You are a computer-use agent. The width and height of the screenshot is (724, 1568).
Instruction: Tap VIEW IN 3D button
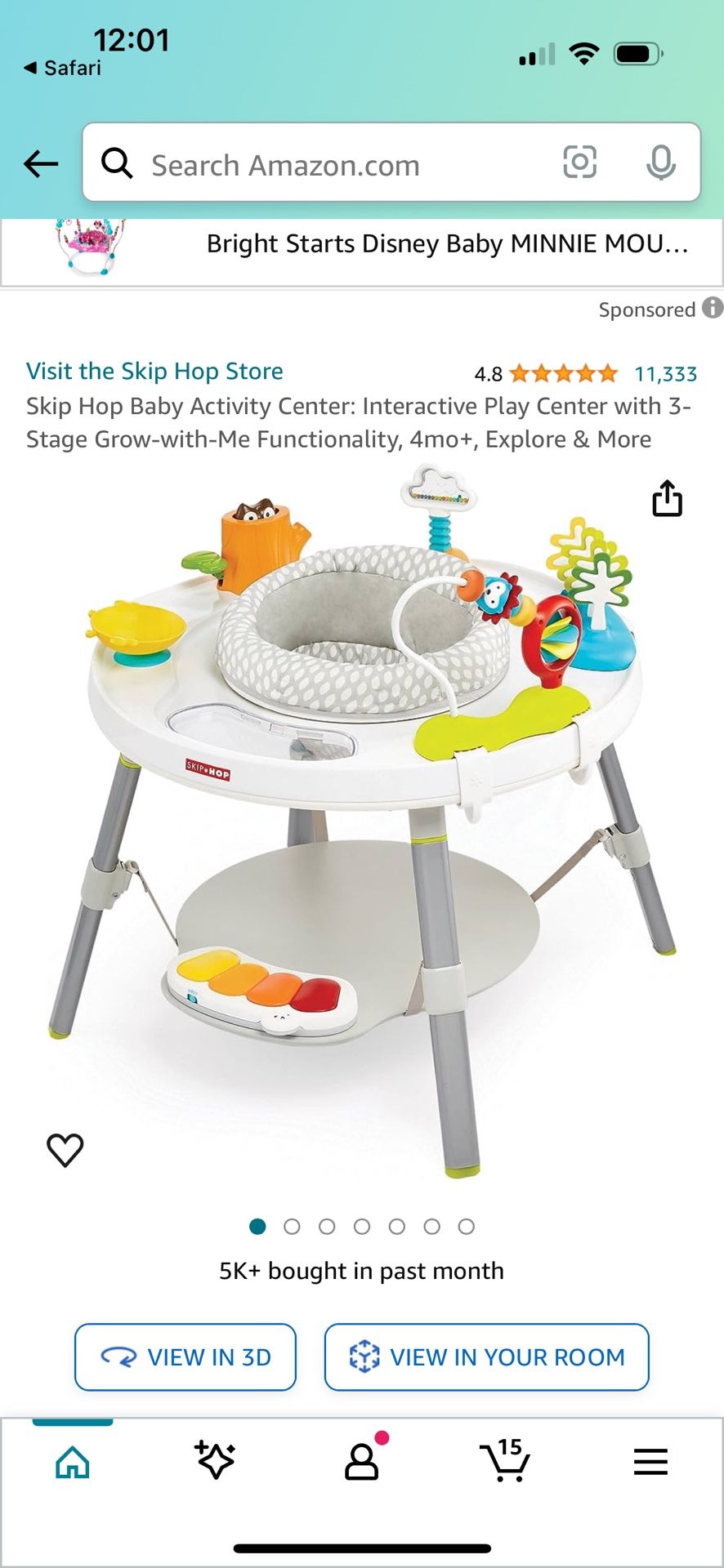pos(185,1356)
